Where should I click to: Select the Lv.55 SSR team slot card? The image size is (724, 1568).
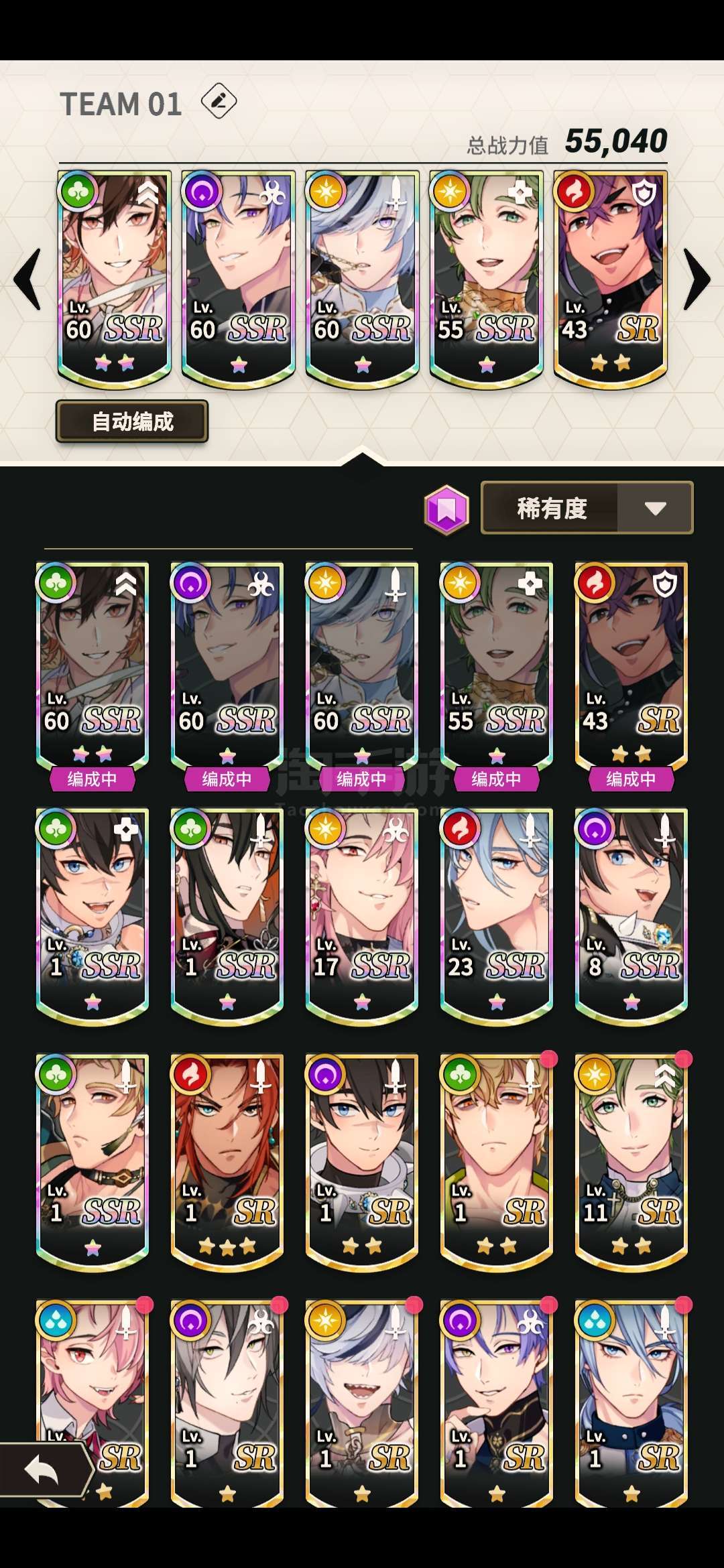pyautogui.click(x=487, y=278)
